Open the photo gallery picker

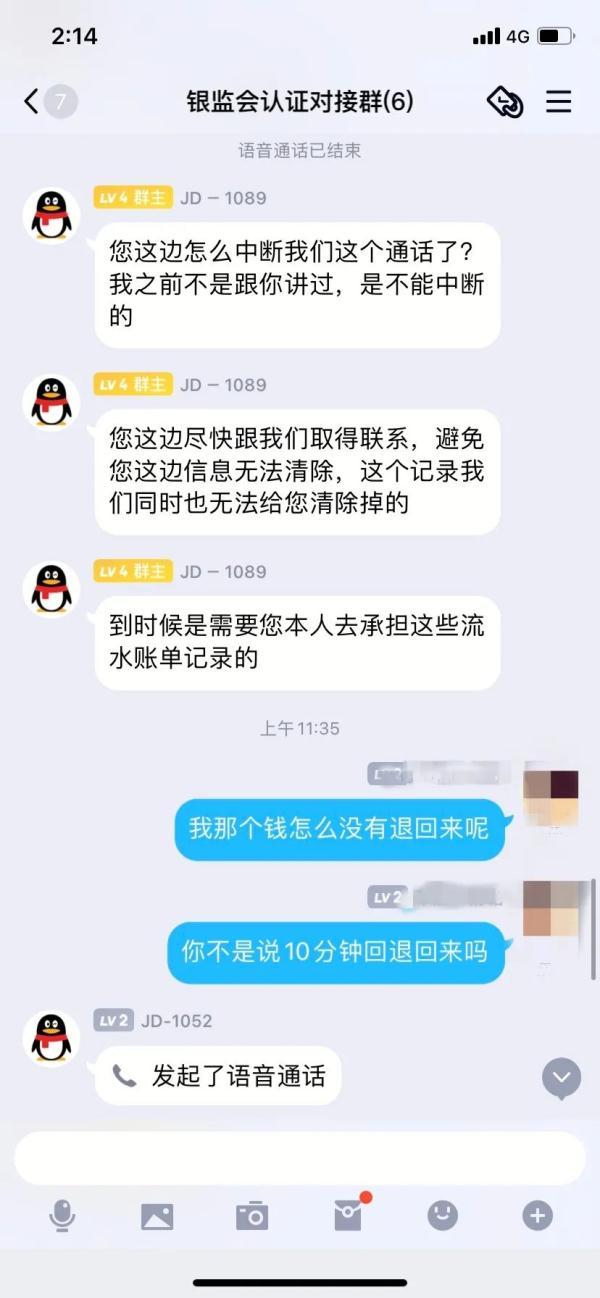click(157, 1216)
